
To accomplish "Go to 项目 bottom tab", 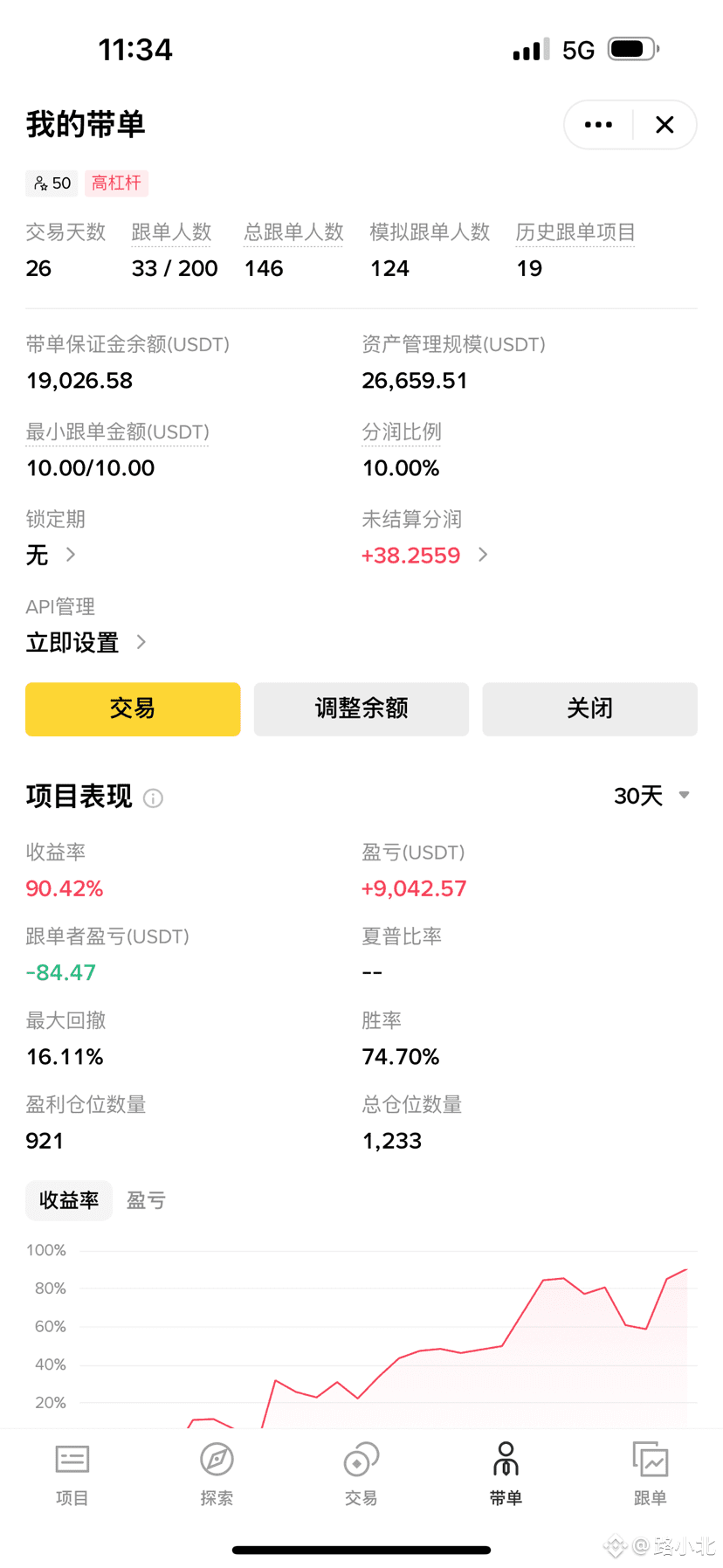I will [x=72, y=1475].
